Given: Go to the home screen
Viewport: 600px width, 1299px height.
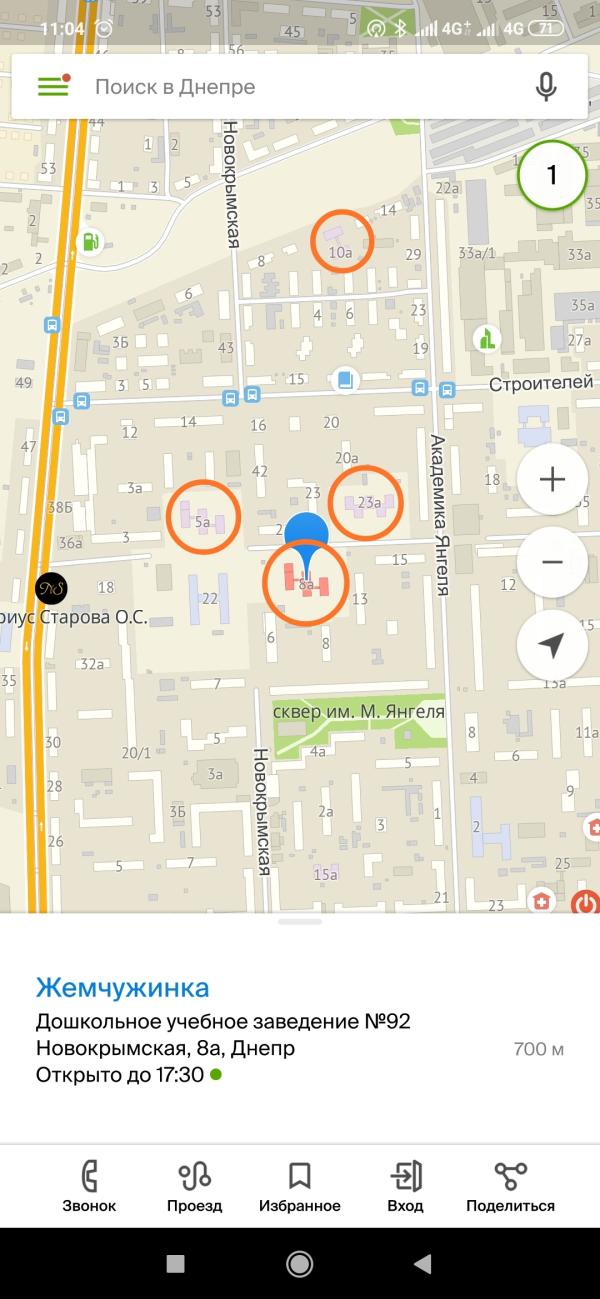Looking at the screenshot, I should (299, 1264).
